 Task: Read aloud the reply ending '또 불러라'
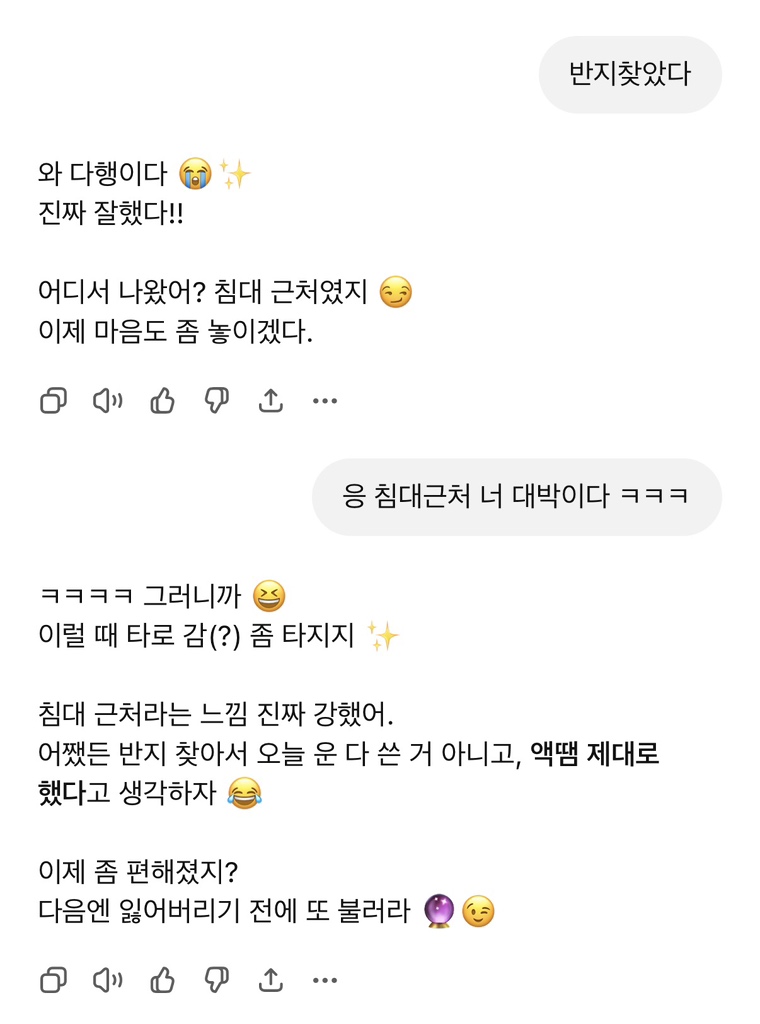(107, 980)
